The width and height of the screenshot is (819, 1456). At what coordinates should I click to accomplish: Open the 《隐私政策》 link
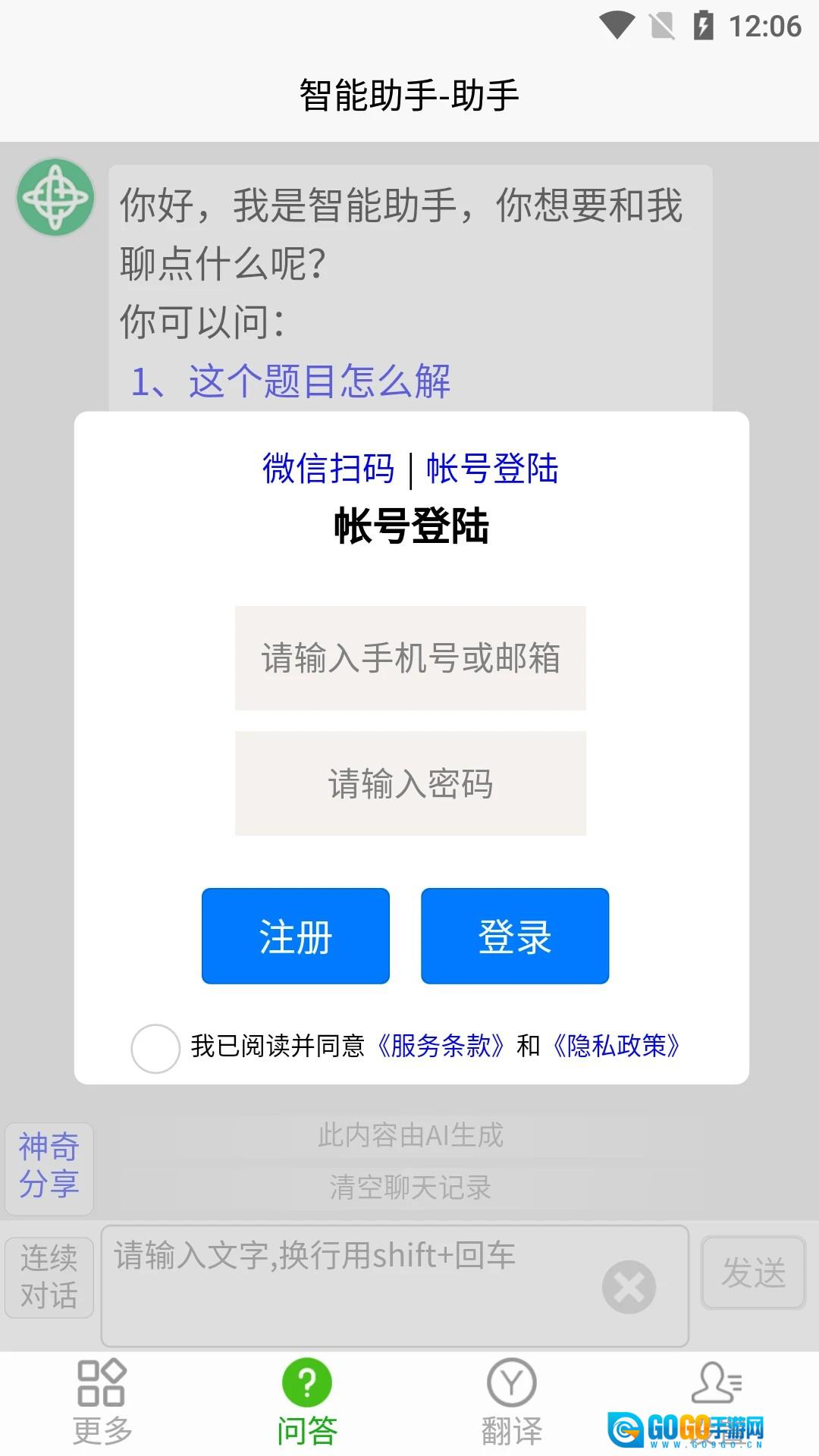click(x=617, y=1046)
